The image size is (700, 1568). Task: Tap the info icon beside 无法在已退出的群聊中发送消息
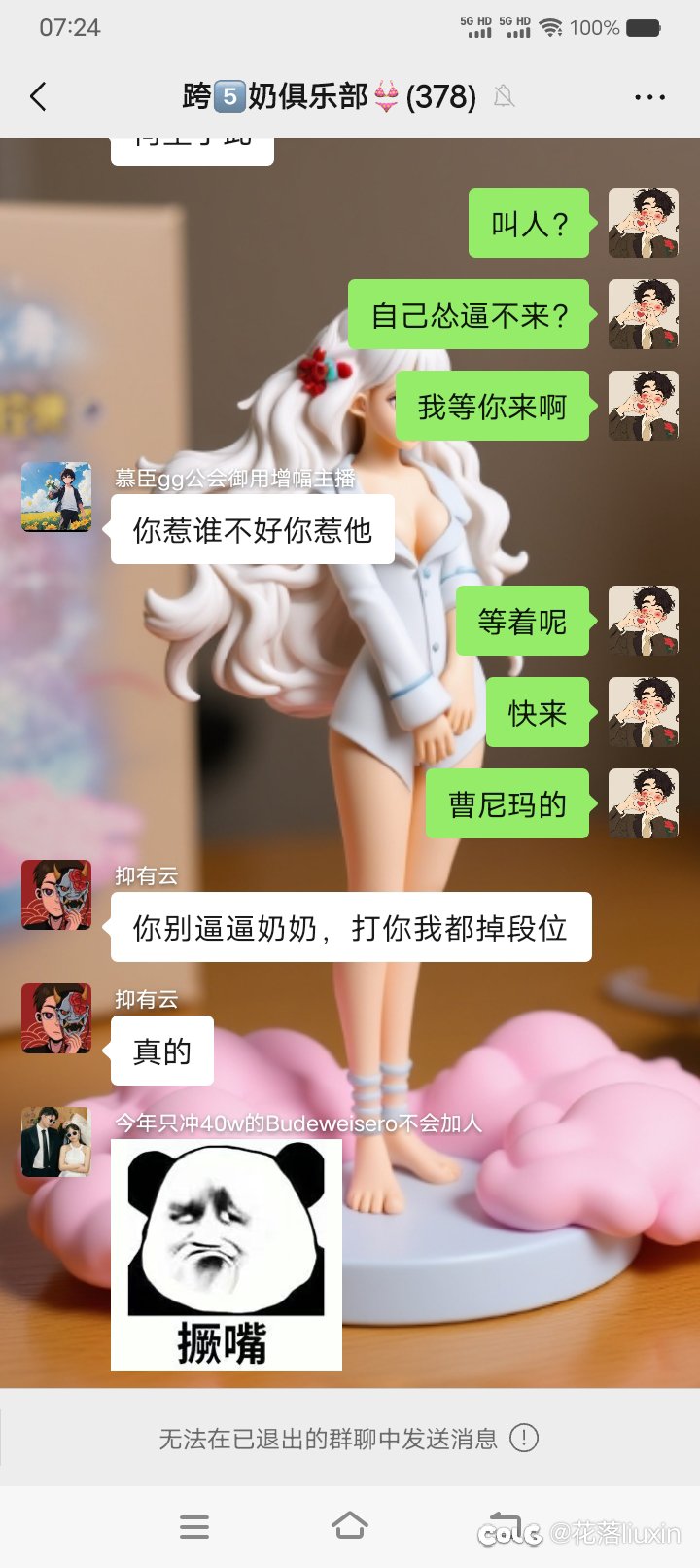point(524,1438)
